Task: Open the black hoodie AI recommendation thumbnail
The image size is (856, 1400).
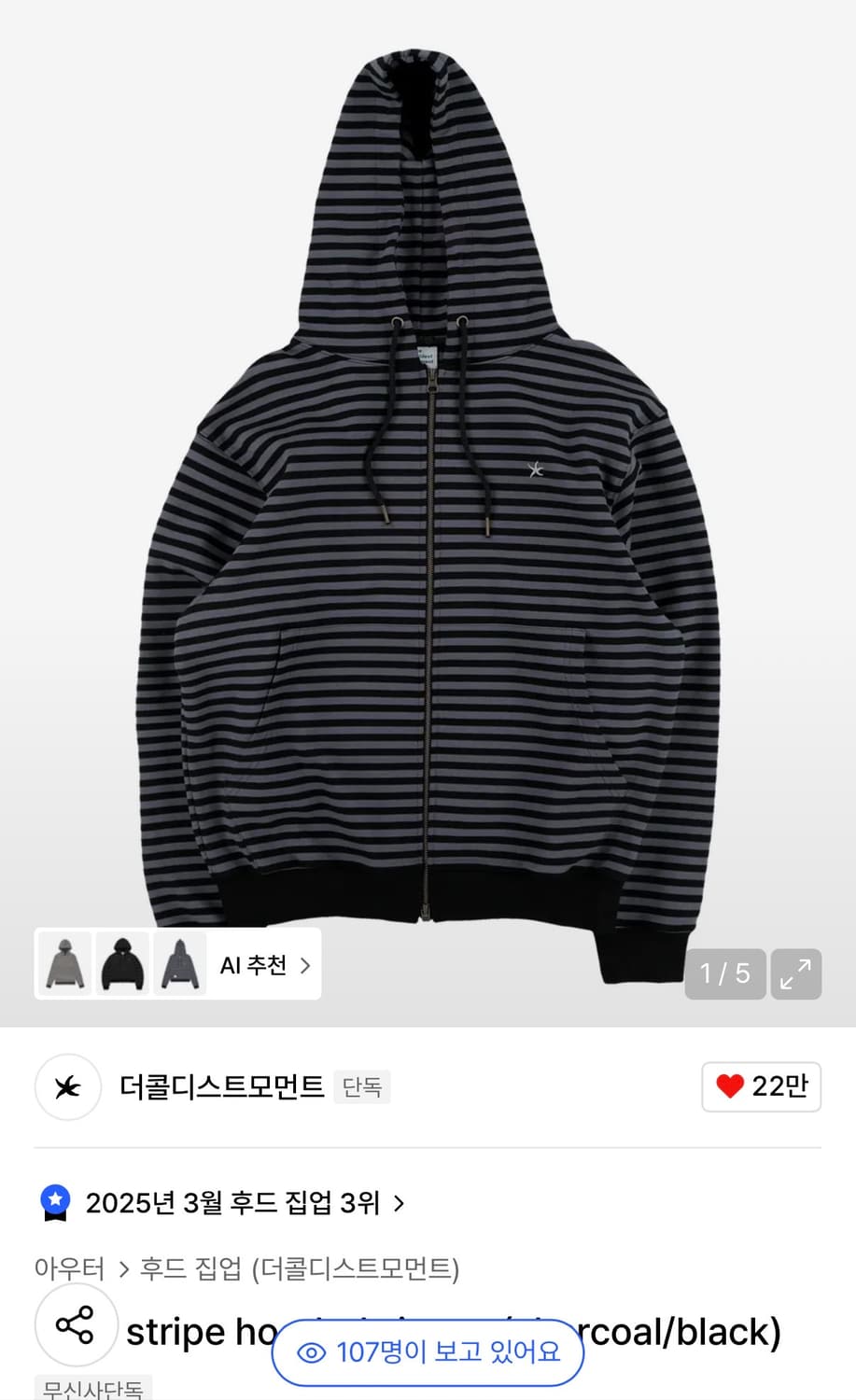Action: pos(122,964)
